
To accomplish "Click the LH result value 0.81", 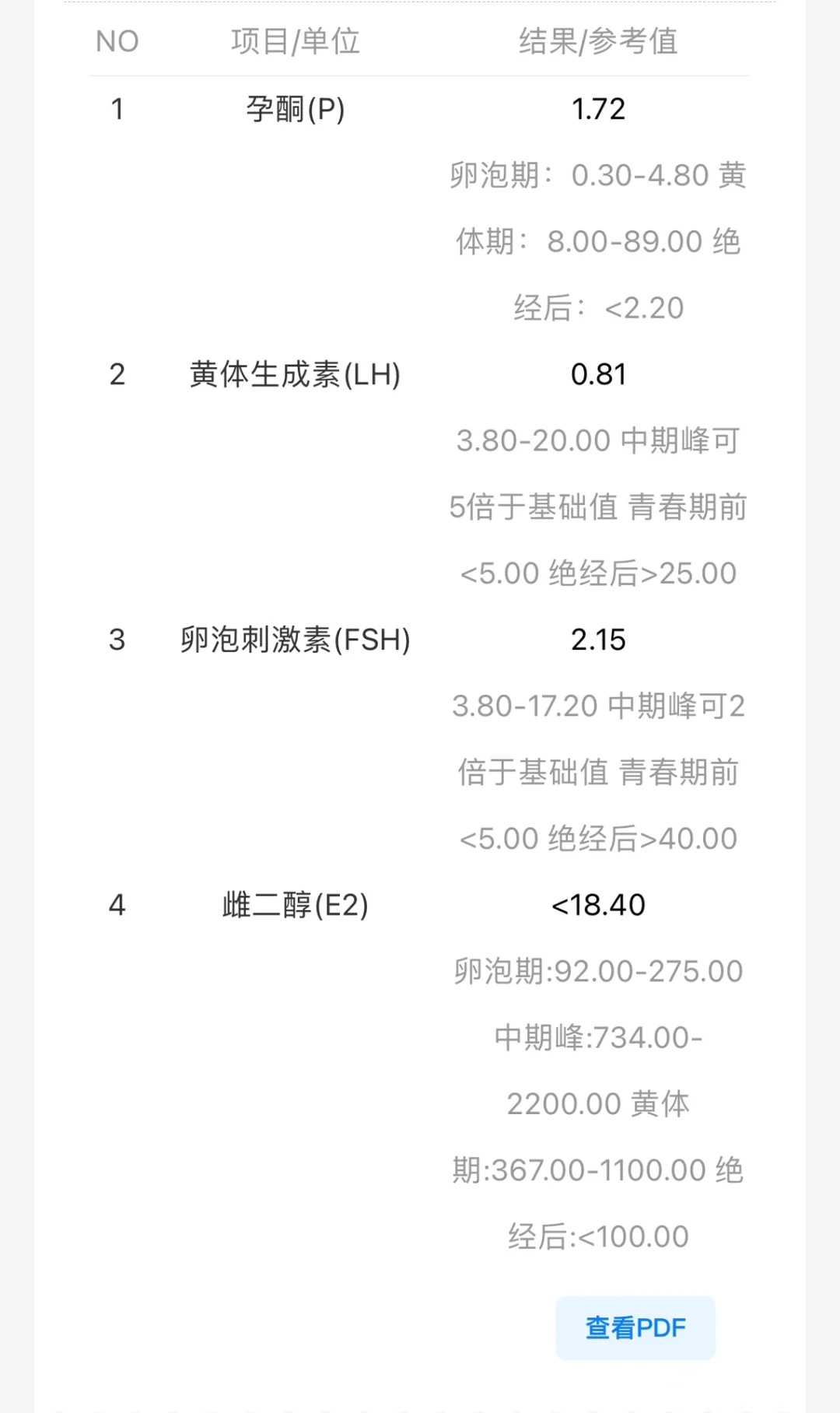I will (x=599, y=374).
